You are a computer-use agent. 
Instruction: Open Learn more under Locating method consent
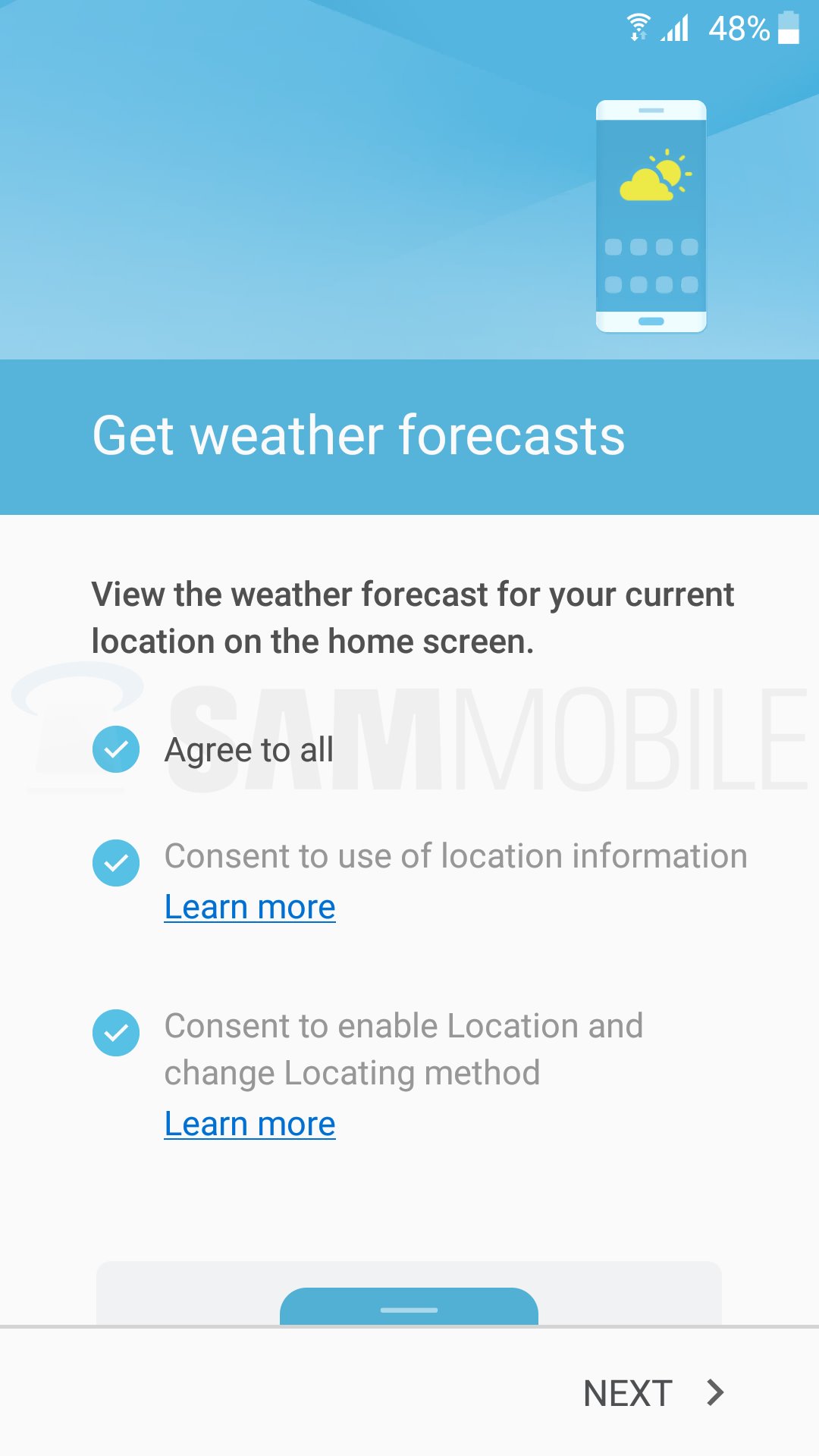(249, 1124)
